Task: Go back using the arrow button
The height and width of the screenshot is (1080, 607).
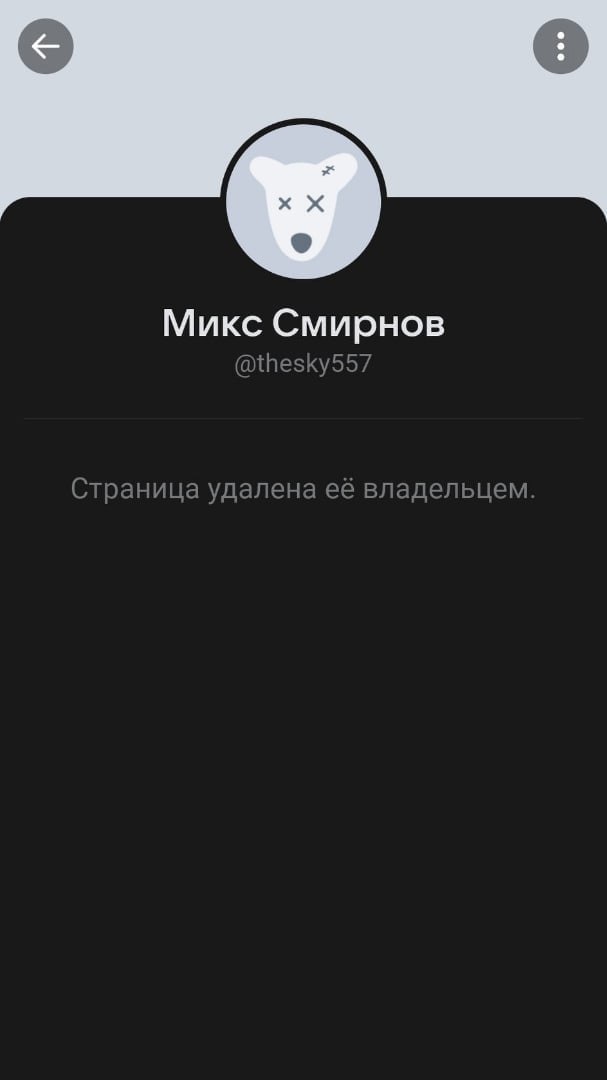Action: (x=46, y=46)
